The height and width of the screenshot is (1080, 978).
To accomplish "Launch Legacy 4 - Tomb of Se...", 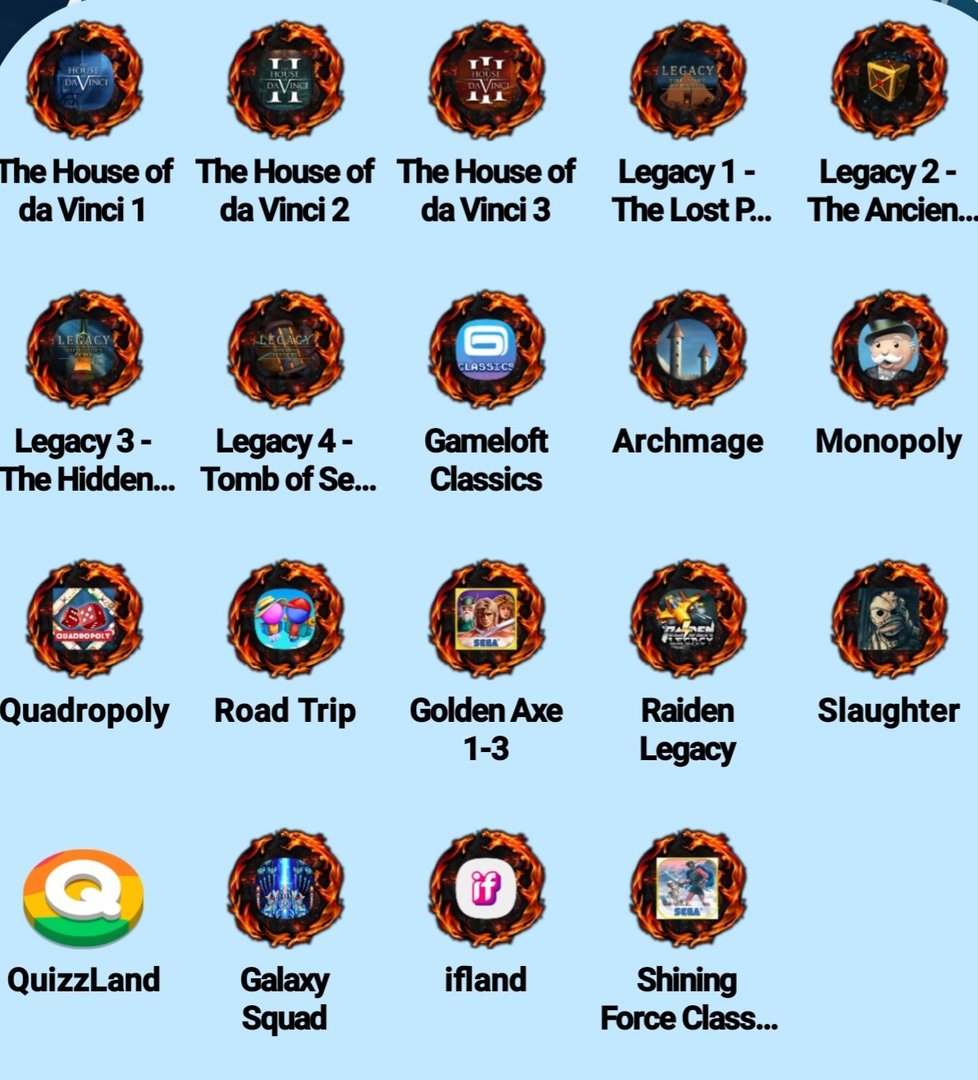I will 285,351.
